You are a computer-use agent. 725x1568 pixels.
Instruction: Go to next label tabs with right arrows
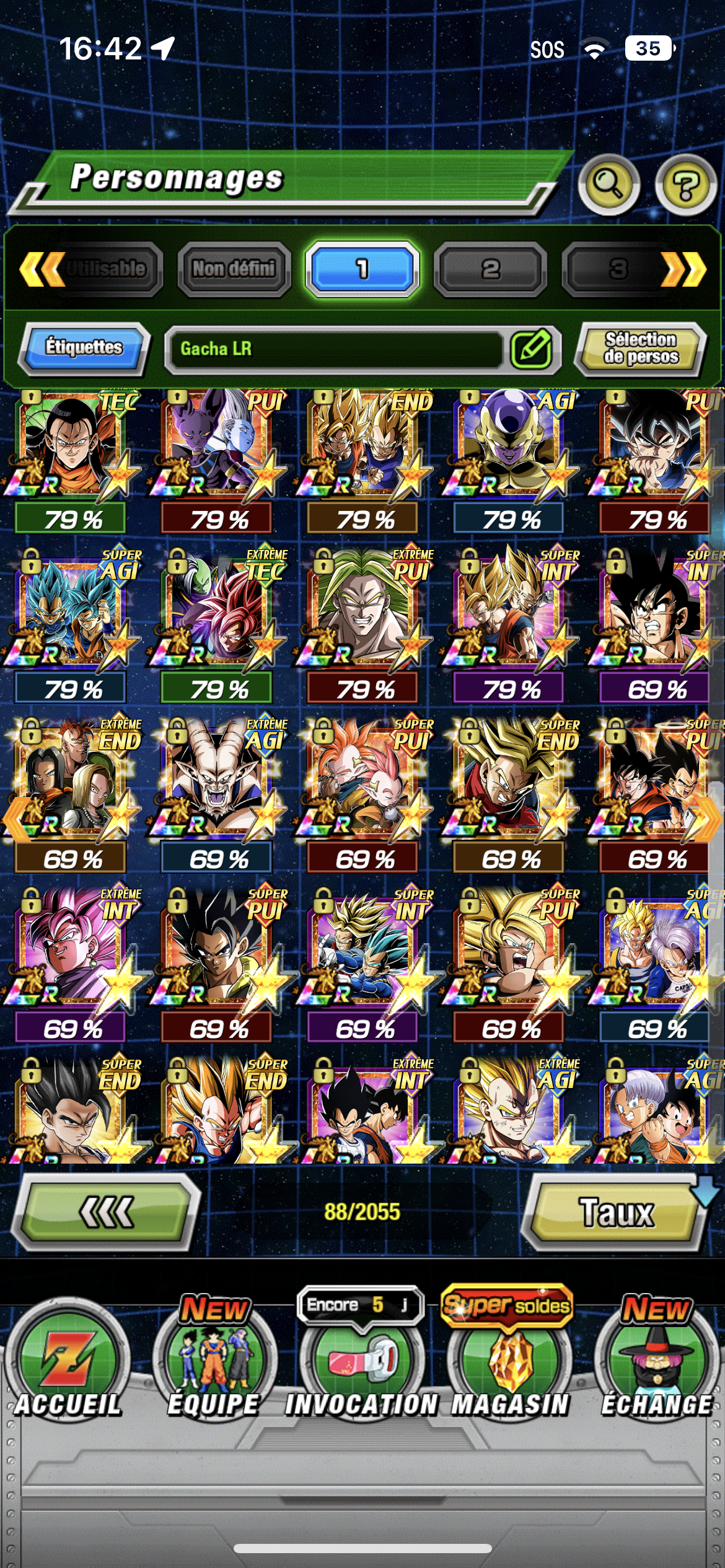click(x=685, y=269)
